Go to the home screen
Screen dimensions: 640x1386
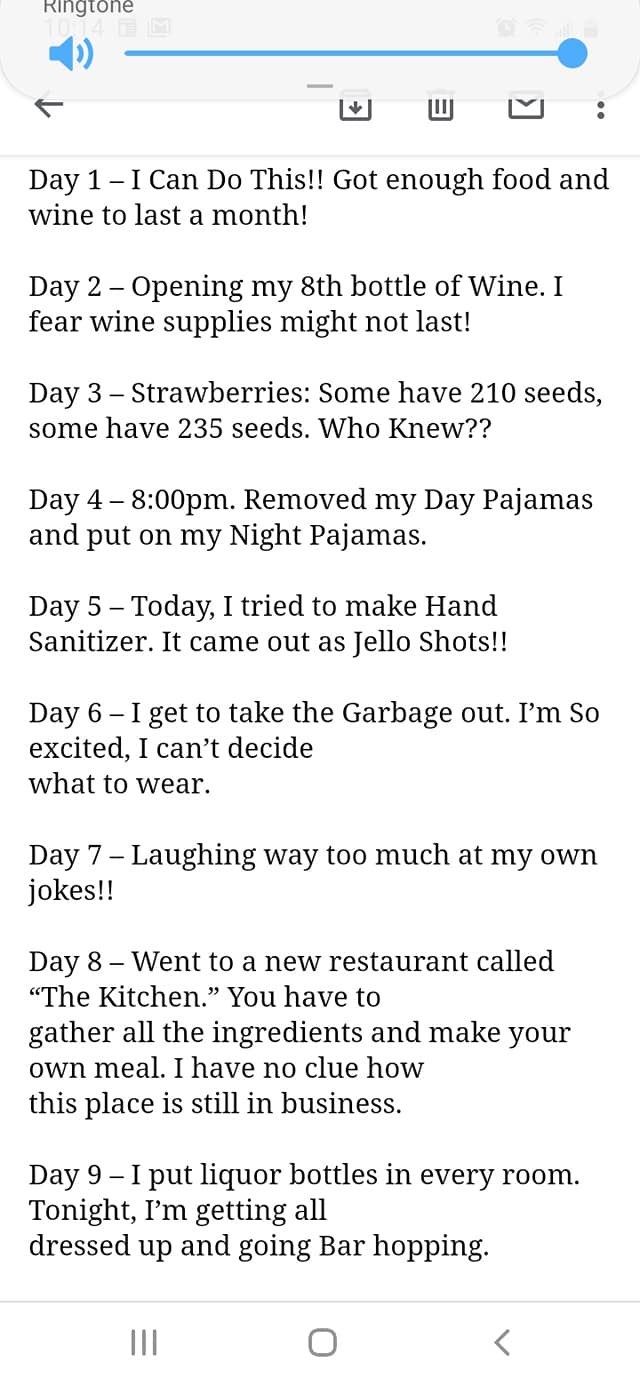coord(322,1342)
